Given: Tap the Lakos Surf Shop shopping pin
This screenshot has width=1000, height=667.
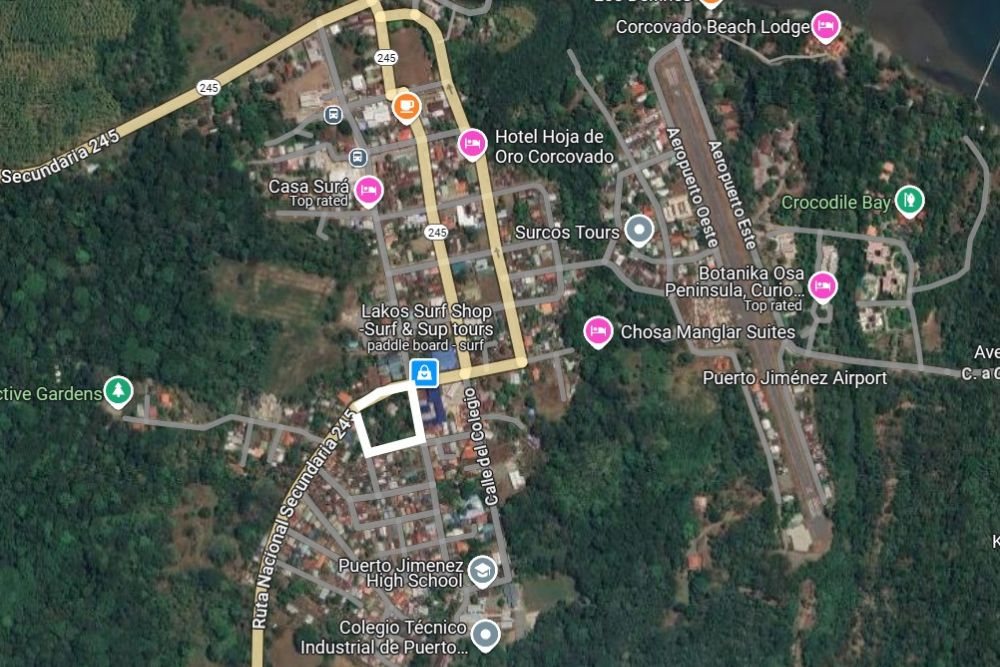Looking at the screenshot, I should (425, 374).
